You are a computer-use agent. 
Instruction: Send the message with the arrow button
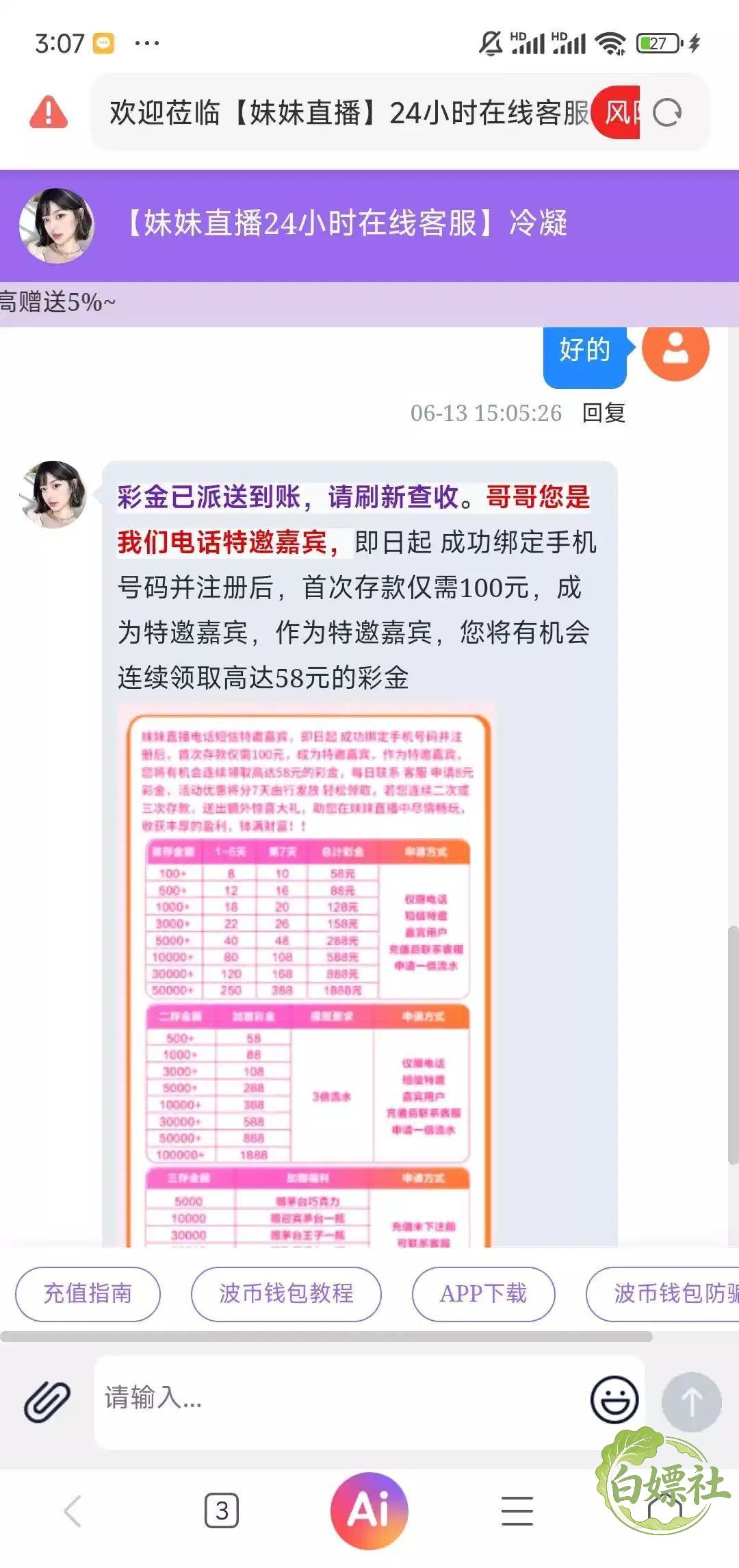(691, 1402)
